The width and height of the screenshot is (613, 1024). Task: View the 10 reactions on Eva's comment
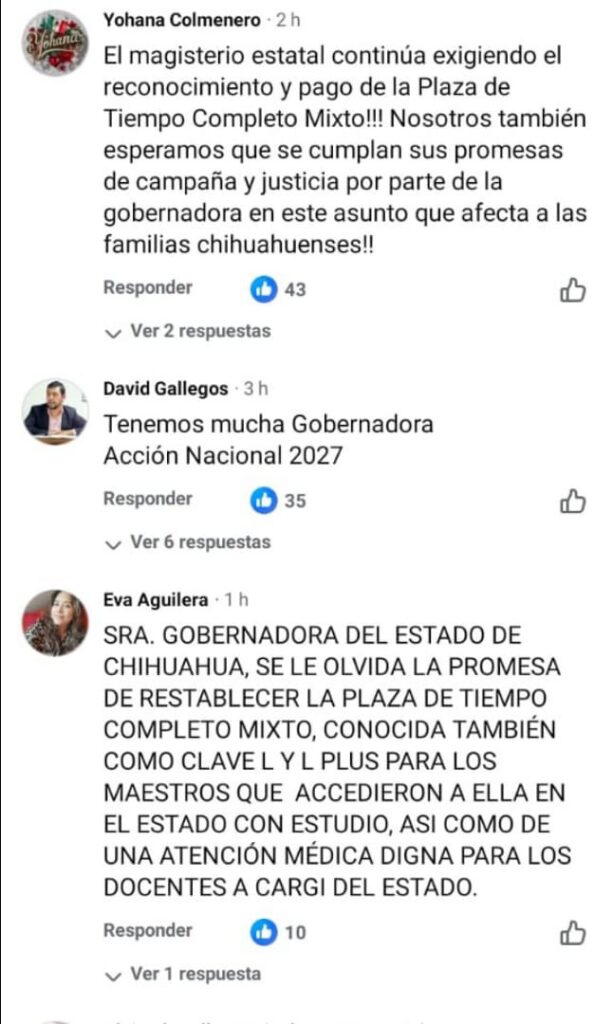click(279, 933)
